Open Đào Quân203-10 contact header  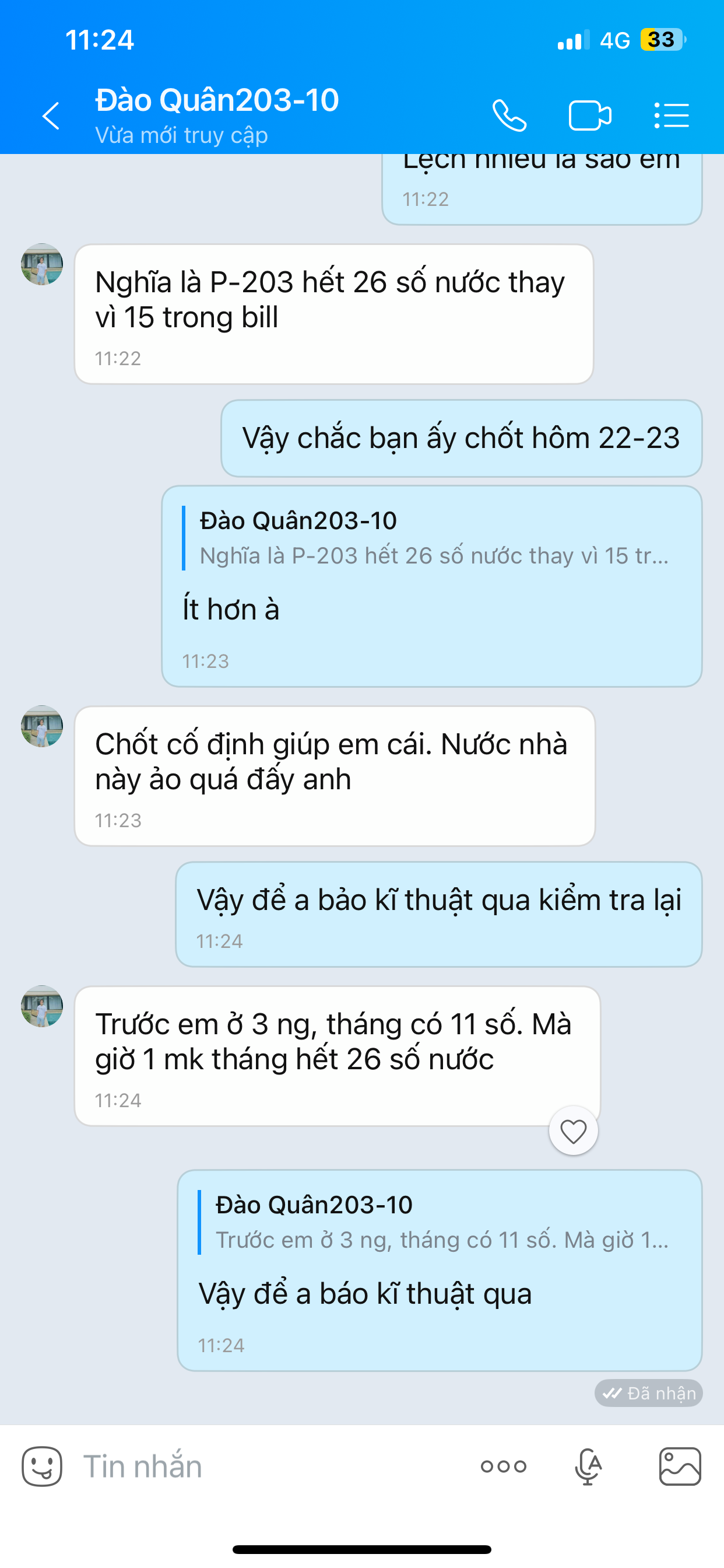point(217,114)
